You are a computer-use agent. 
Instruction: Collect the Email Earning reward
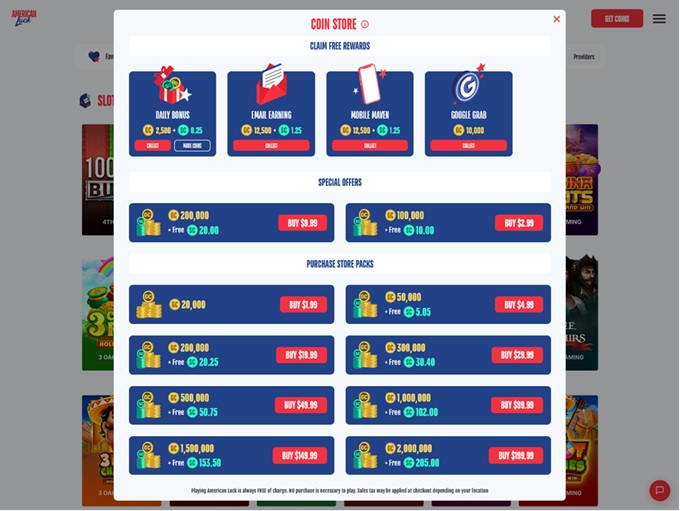[271, 146]
